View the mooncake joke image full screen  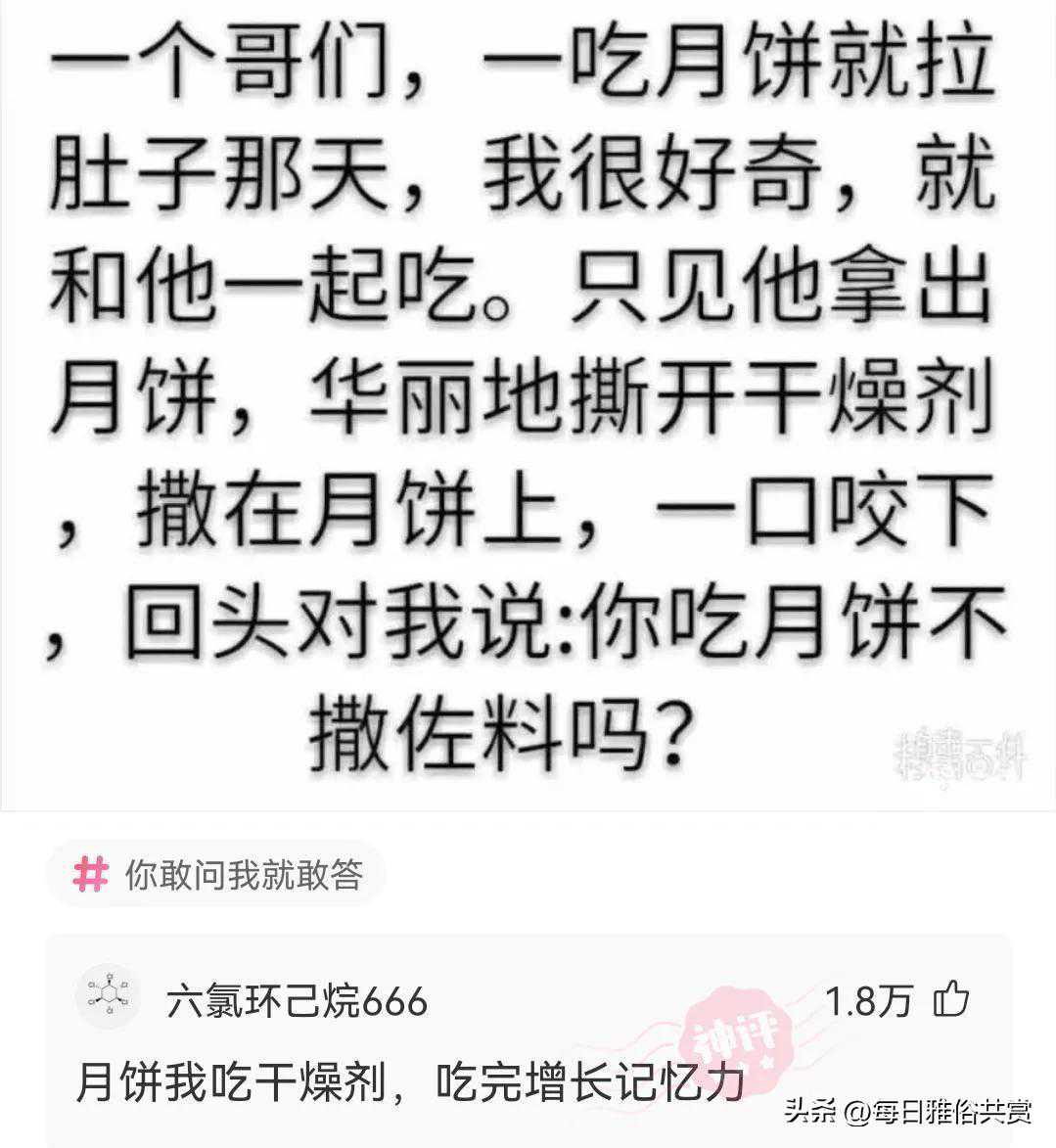528,401
